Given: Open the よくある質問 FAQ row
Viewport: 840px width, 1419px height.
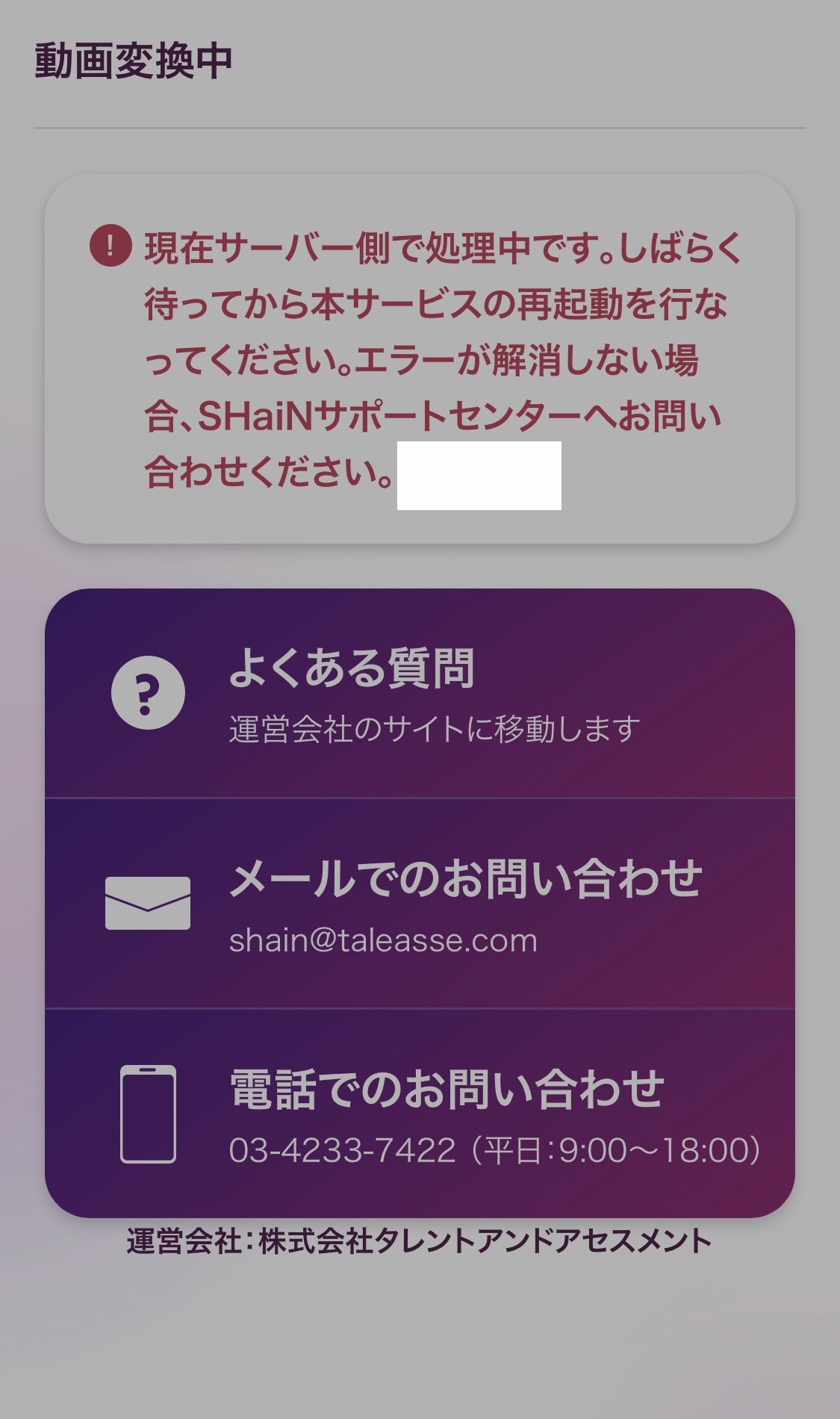Looking at the screenshot, I should [420, 695].
